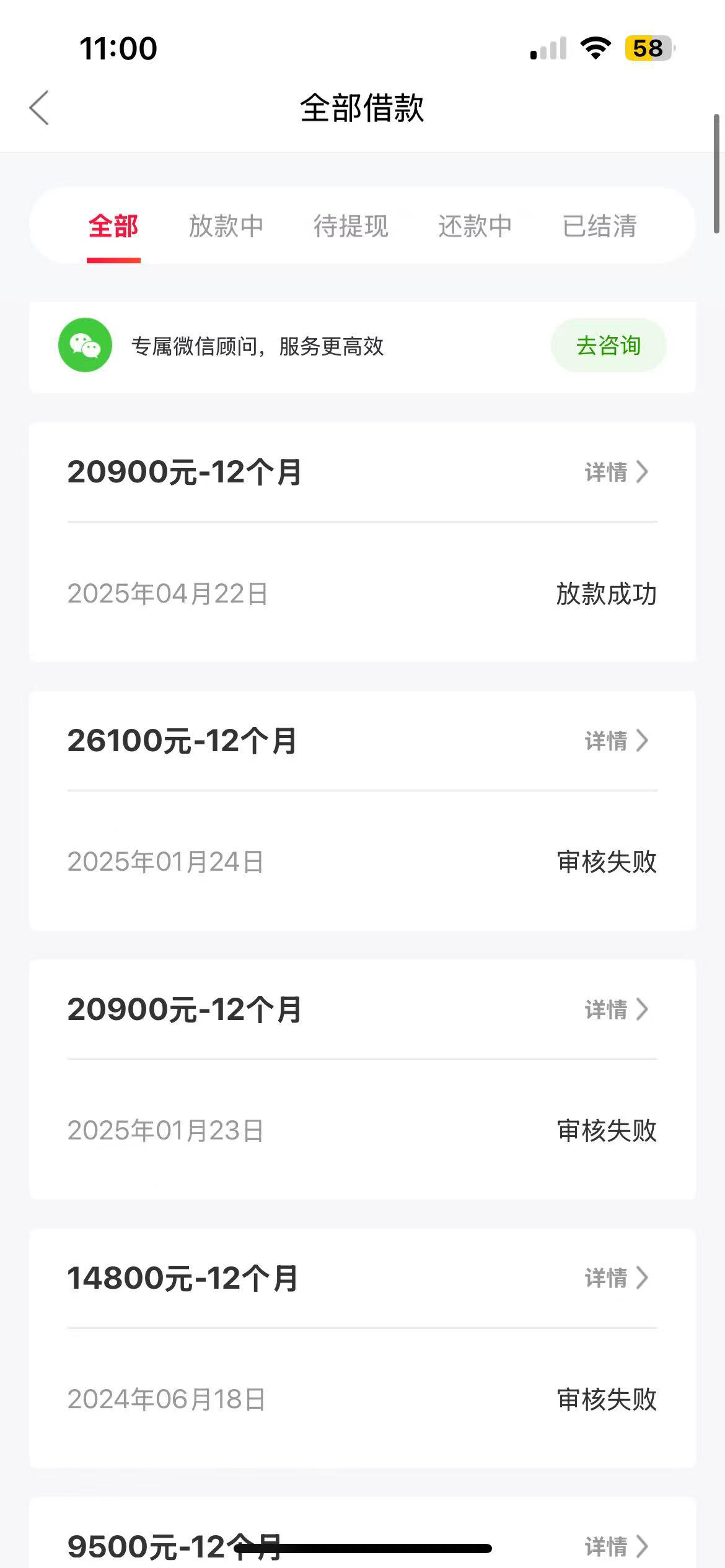Open 详情 for the 14800元 loan
The width and height of the screenshot is (725, 1568).
click(617, 1278)
